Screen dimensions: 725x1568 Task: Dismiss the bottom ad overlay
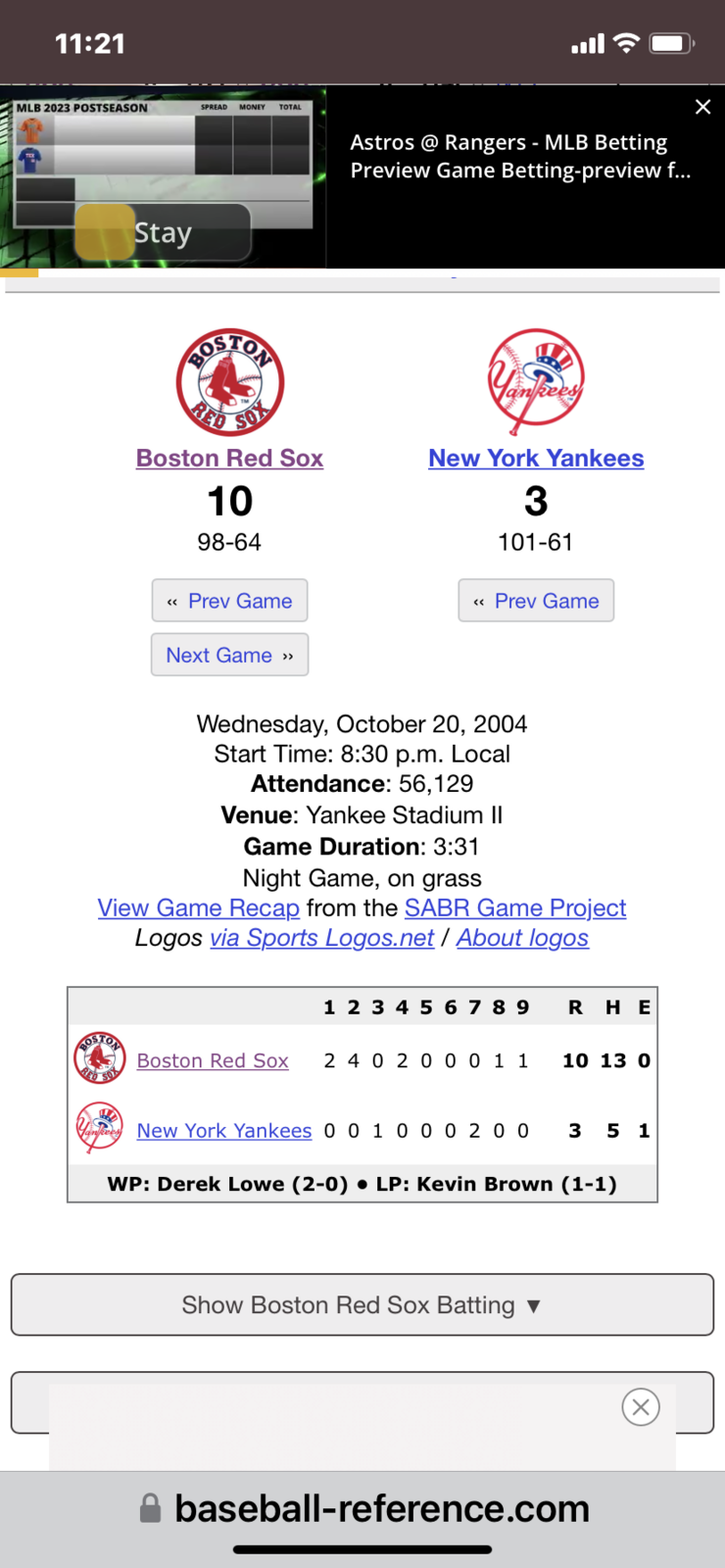(x=641, y=1407)
